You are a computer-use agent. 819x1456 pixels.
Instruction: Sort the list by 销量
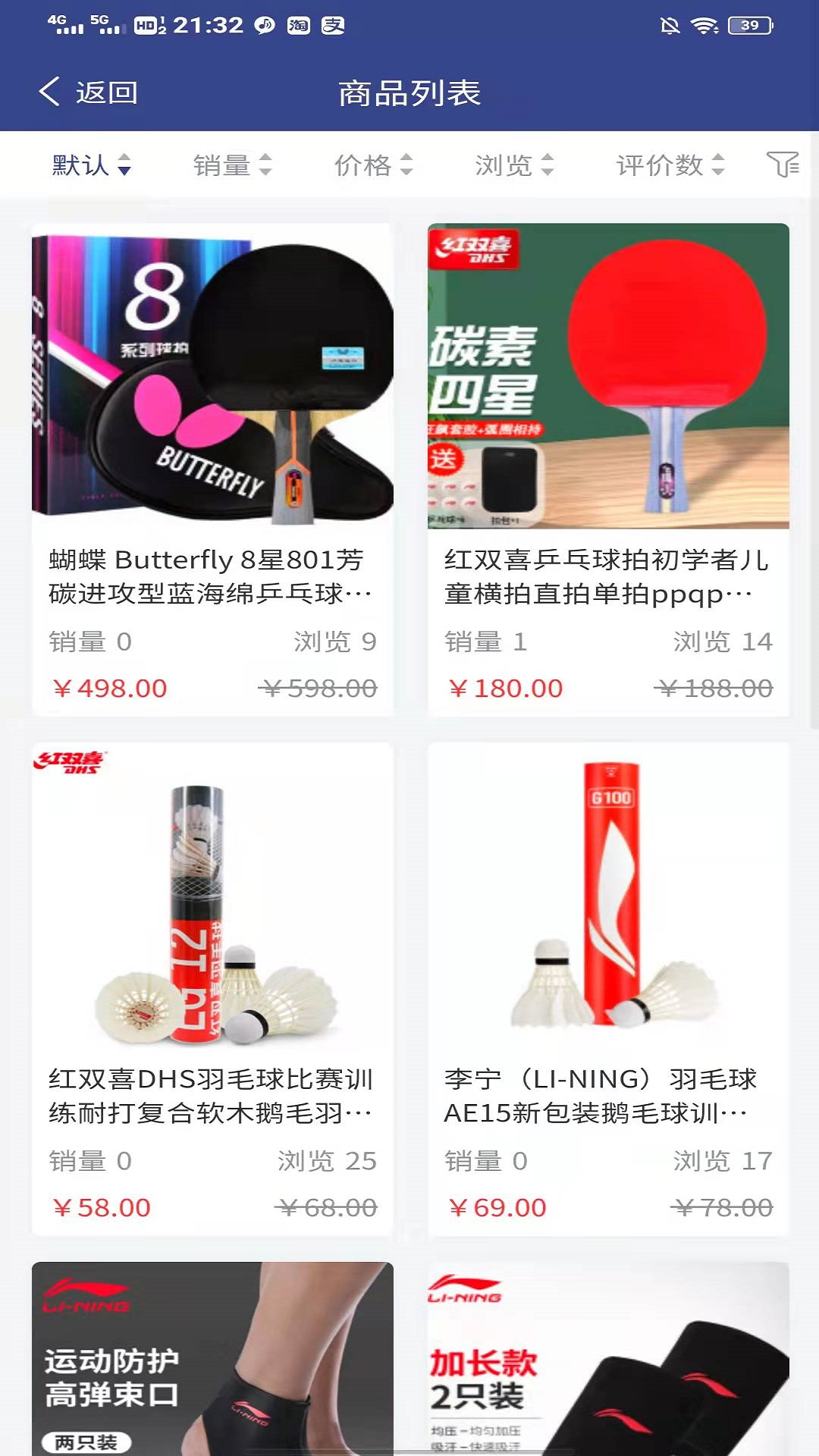pos(232,165)
